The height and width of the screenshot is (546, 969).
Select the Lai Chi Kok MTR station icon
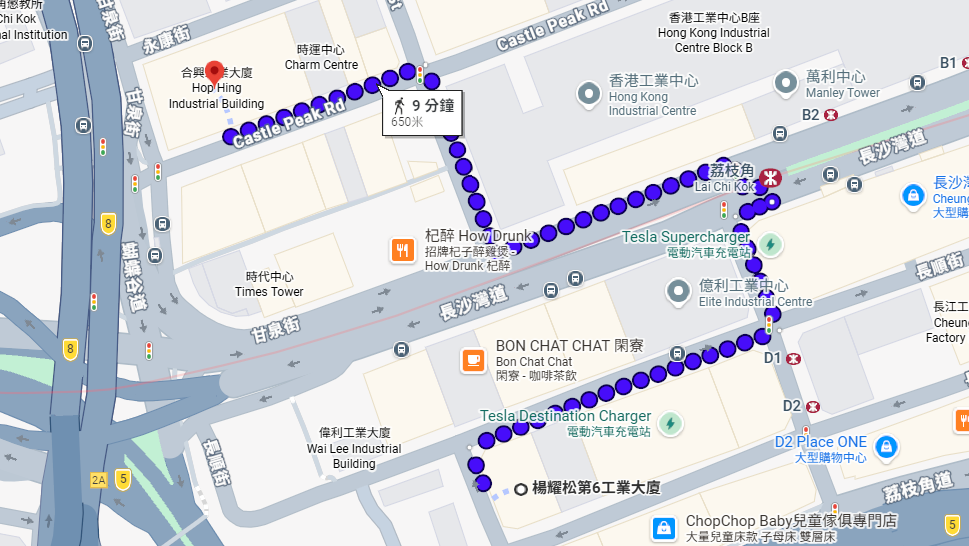[x=770, y=179]
